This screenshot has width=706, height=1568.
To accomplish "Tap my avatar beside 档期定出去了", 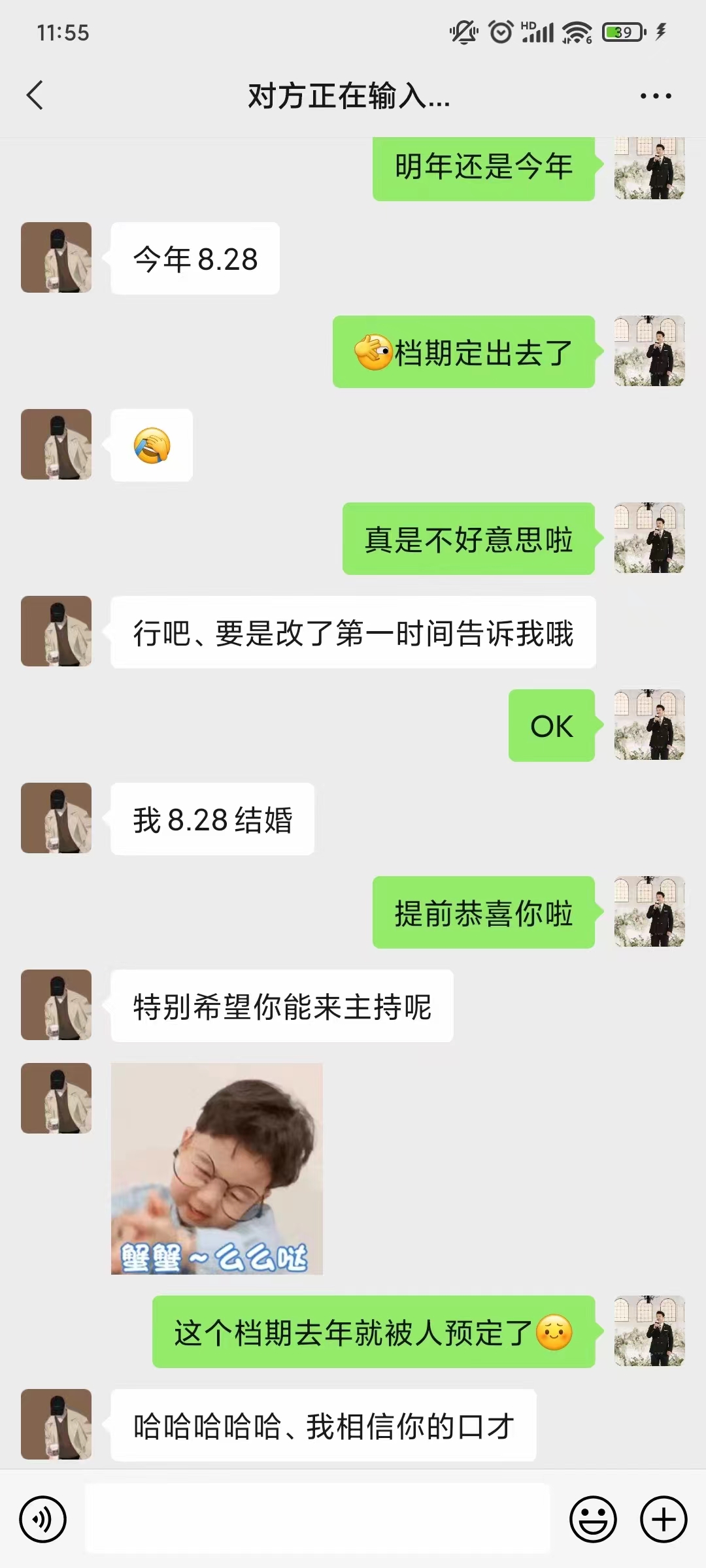I will click(649, 351).
